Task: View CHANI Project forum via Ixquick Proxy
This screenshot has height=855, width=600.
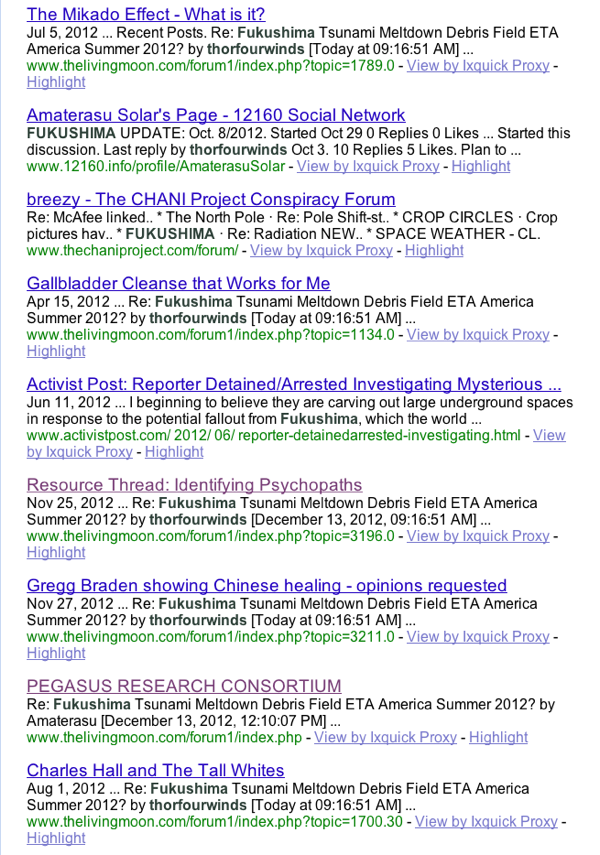Action: click(x=321, y=250)
